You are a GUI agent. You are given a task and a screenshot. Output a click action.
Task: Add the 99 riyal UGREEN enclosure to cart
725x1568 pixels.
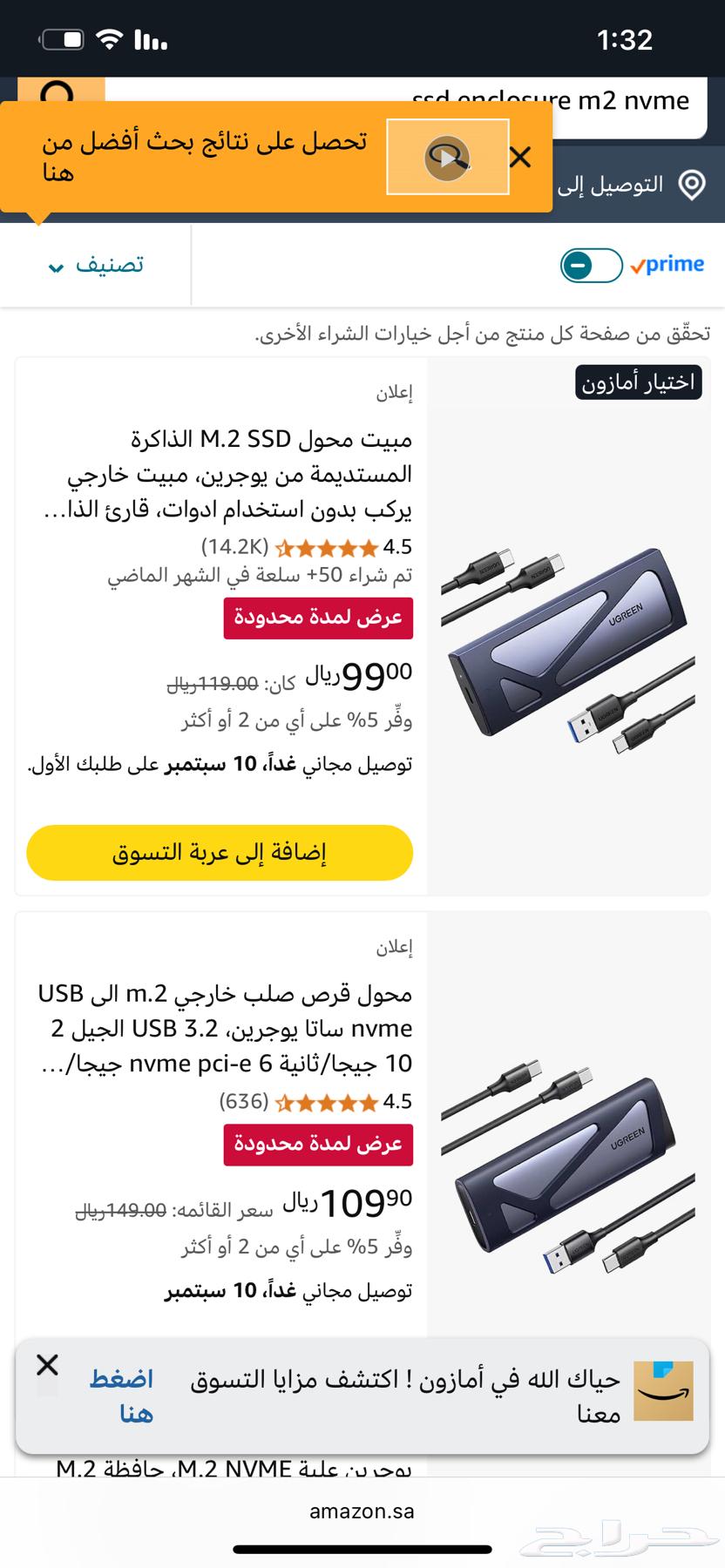pyautogui.click(x=220, y=852)
